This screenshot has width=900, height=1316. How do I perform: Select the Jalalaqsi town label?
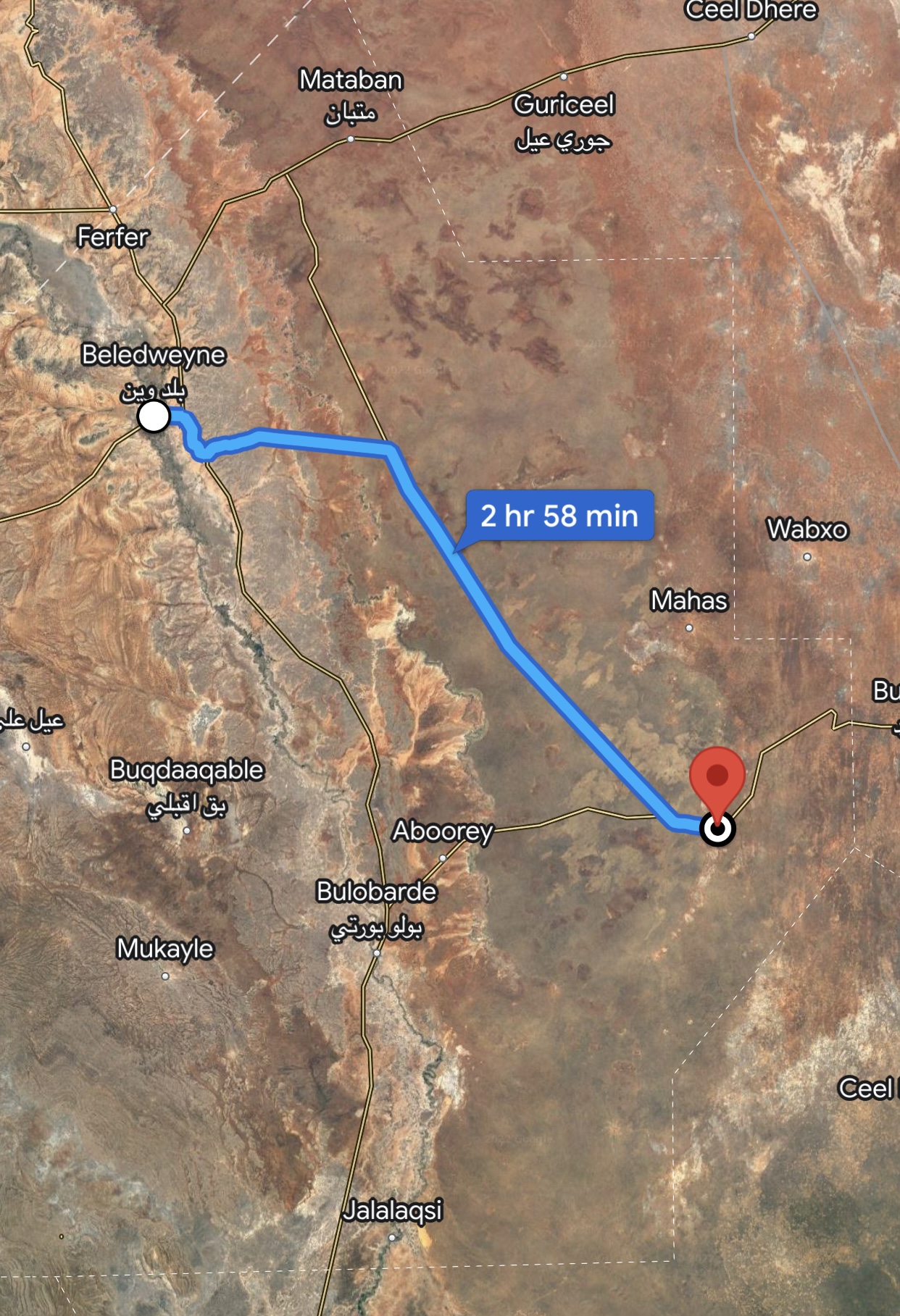tap(392, 1210)
